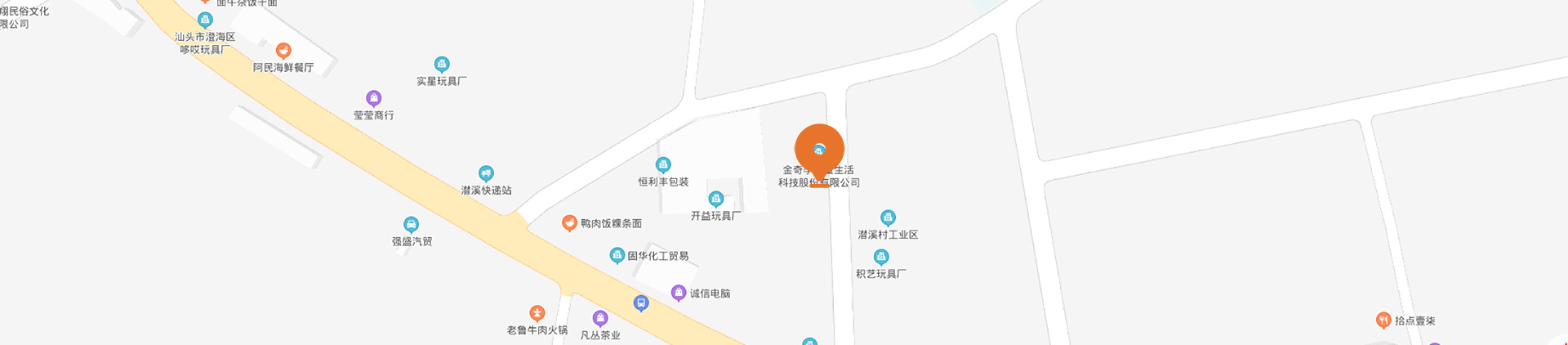Screen dimensions: 1568x345
Task: Tap the 潜溪快递站 marker
Action: click(x=486, y=173)
